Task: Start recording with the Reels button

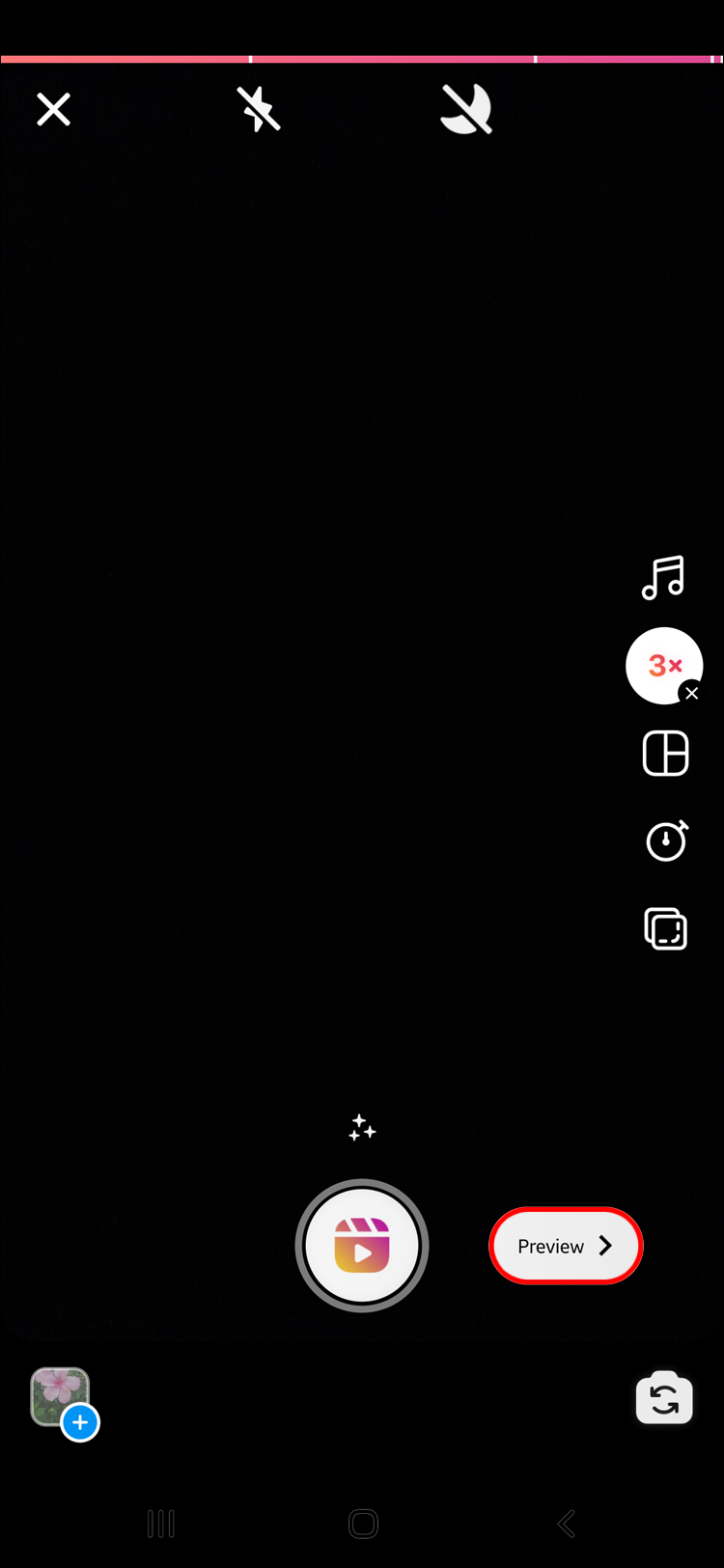Action: click(362, 1246)
